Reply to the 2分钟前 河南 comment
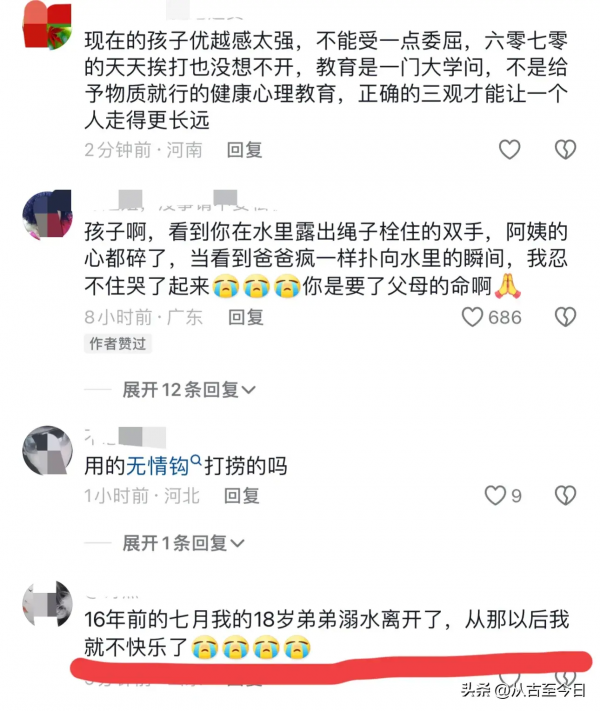 click(x=244, y=150)
